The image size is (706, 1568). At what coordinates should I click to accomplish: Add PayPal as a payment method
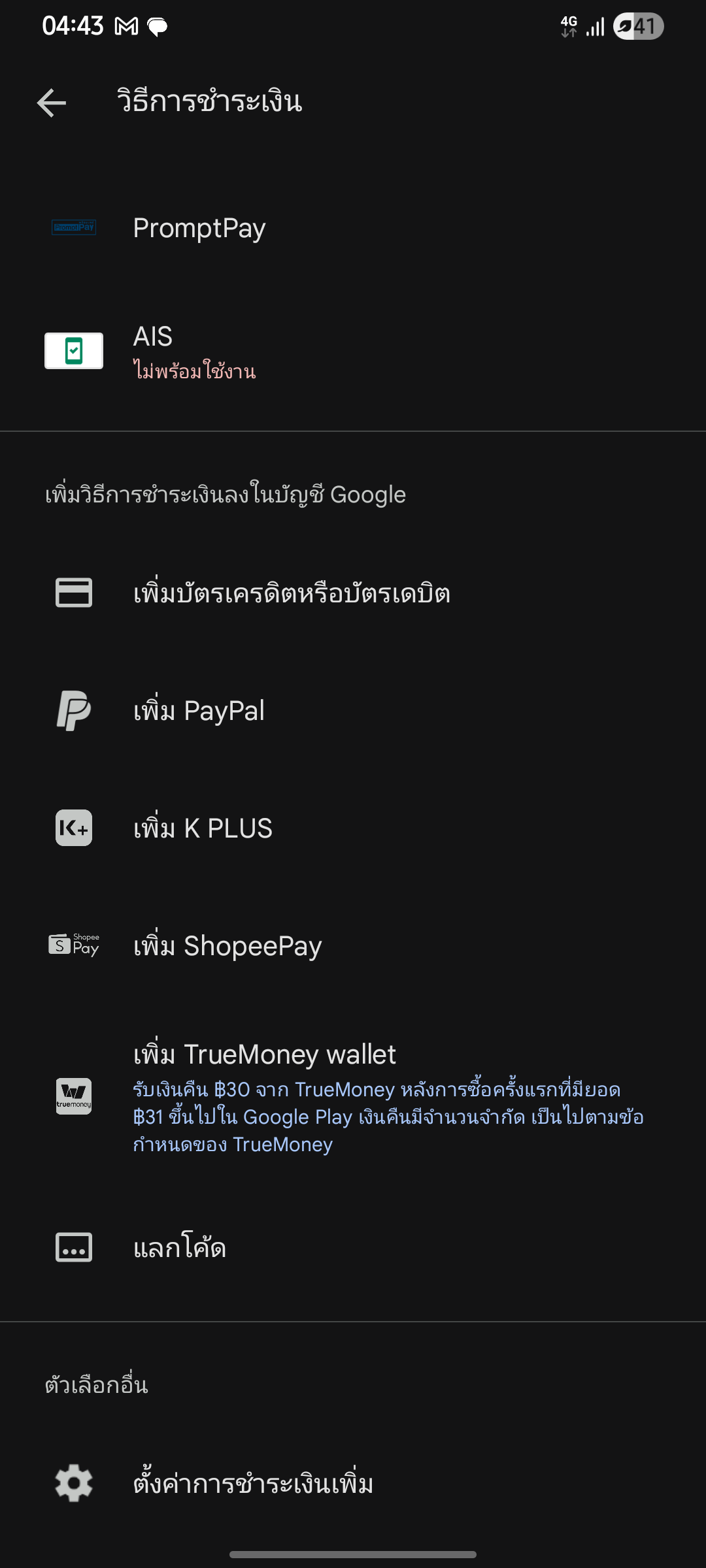[x=353, y=711]
